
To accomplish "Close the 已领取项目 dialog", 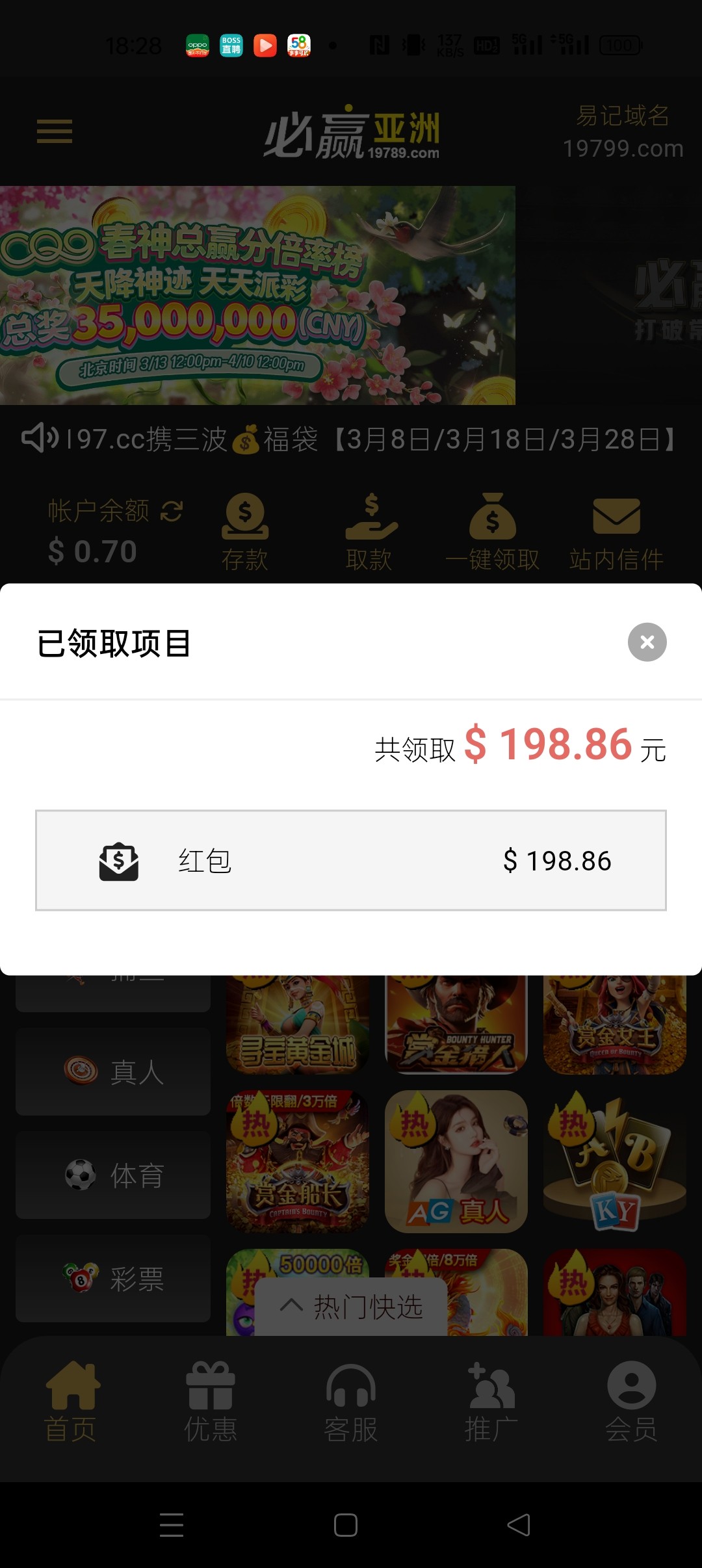I will [x=647, y=642].
